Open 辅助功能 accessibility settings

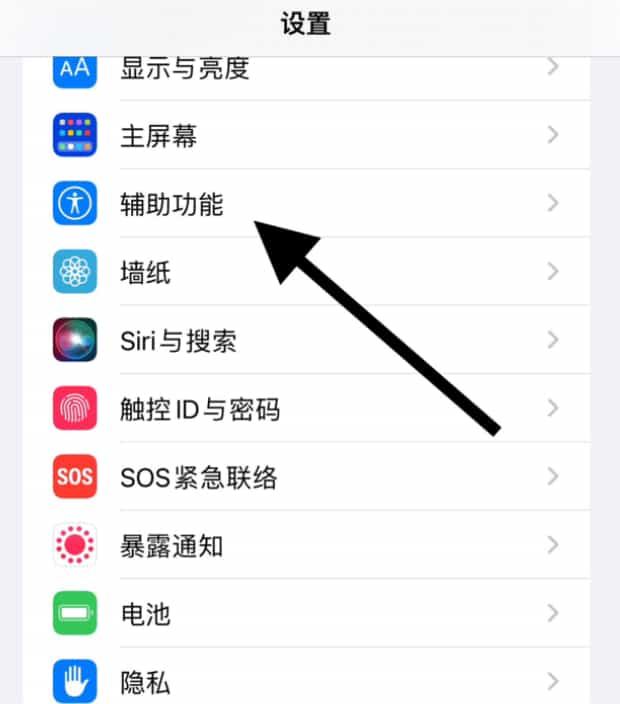171,204
